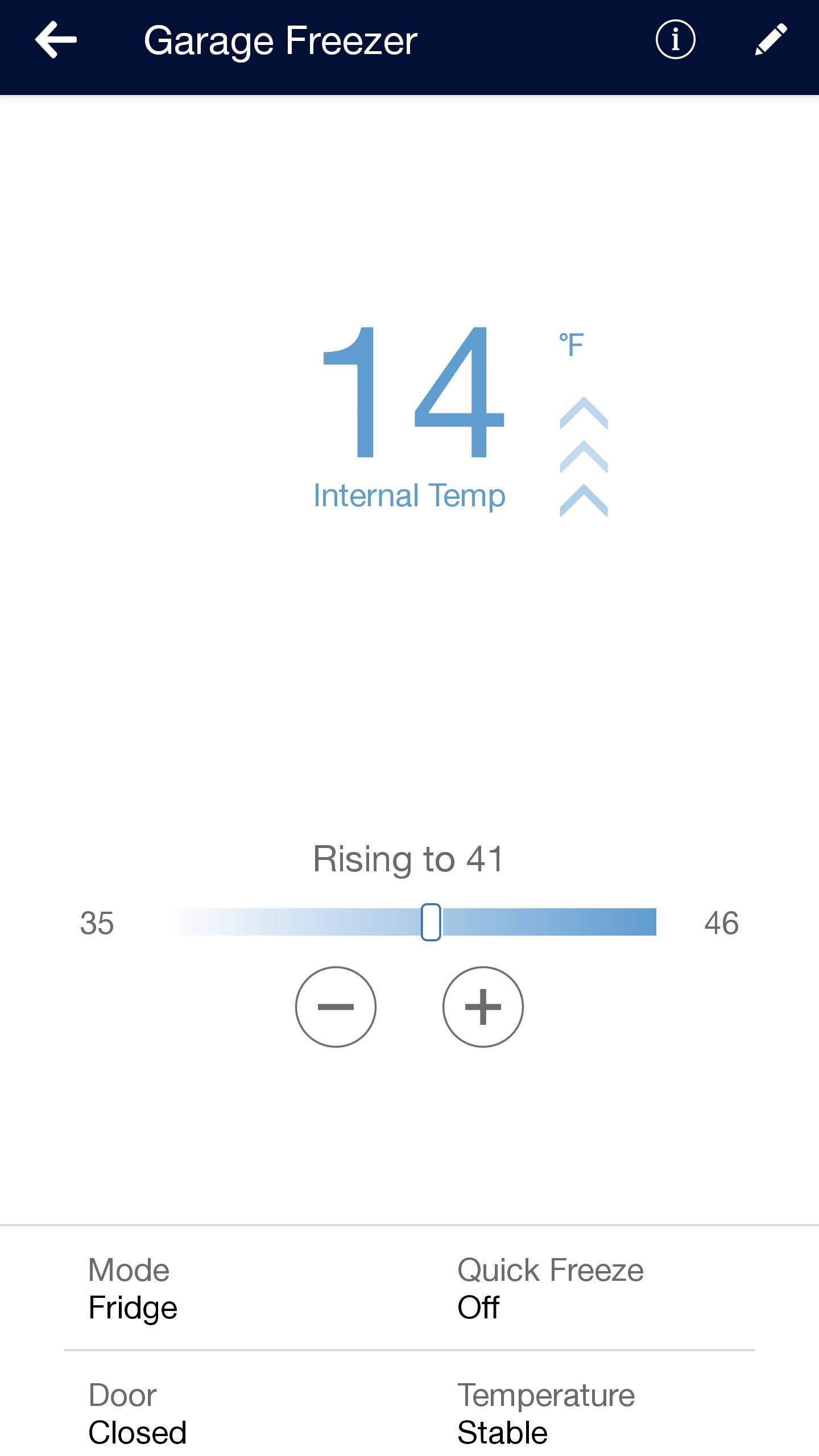Click the back arrow in the header
Viewport: 819px width, 1456px height.
56,40
